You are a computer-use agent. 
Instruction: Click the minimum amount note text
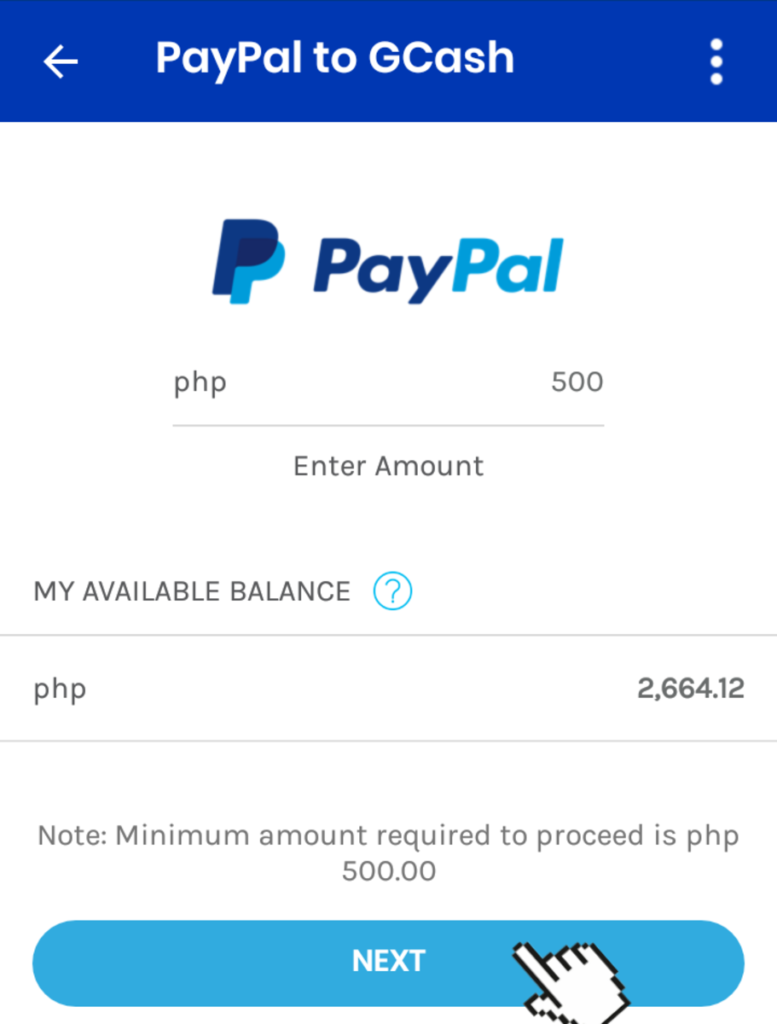(x=388, y=852)
